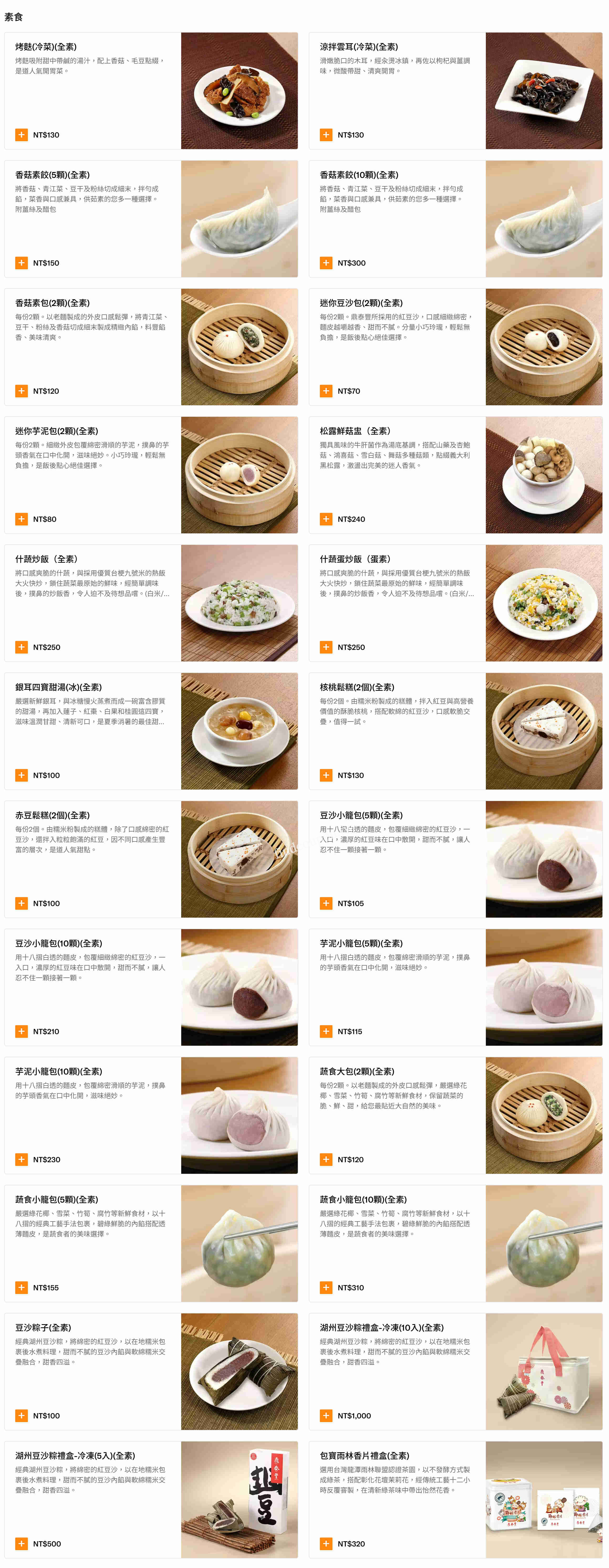Add 香菇素餃(5顆) to the order

click(21, 263)
